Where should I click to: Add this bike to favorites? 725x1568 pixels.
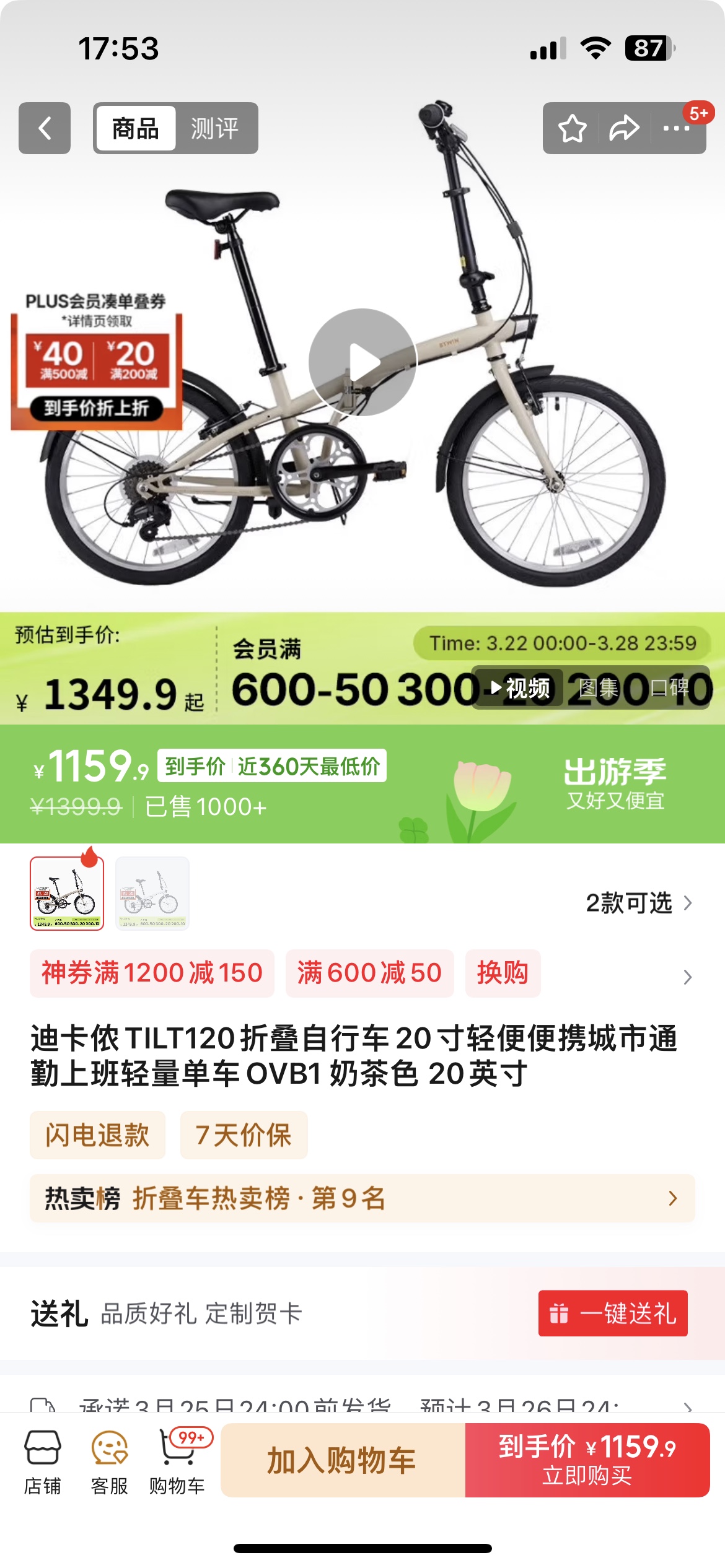571,128
